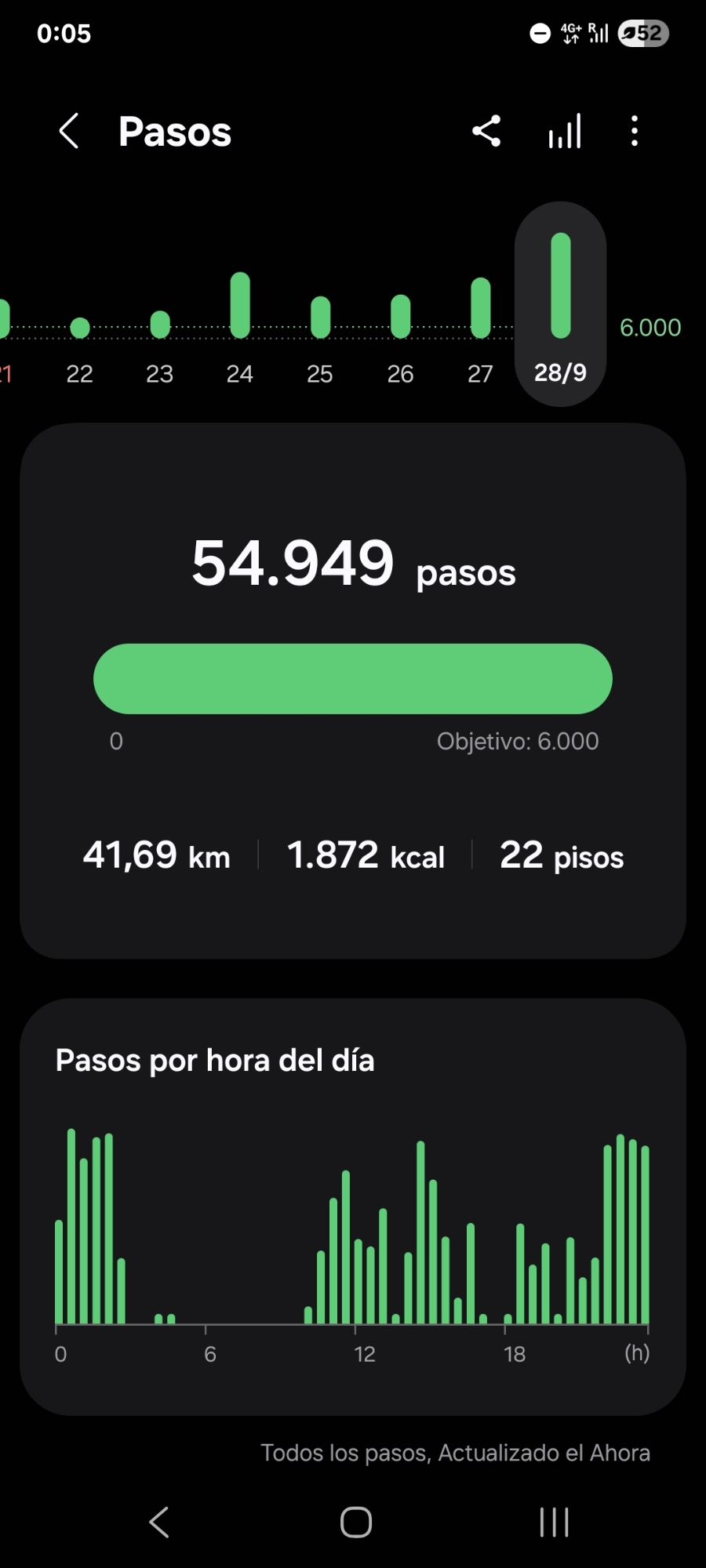View steps for day 27

click(x=480, y=329)
